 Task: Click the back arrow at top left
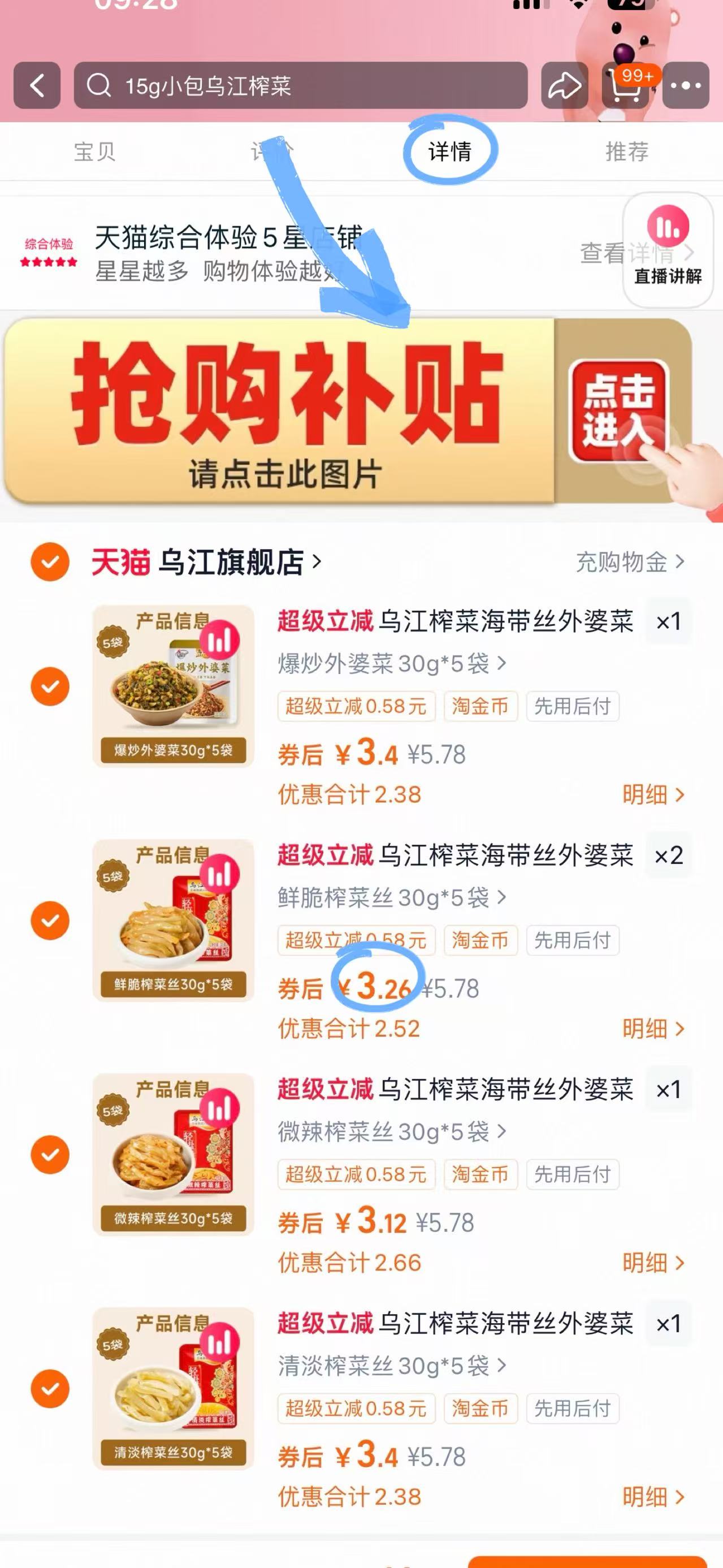38,85
